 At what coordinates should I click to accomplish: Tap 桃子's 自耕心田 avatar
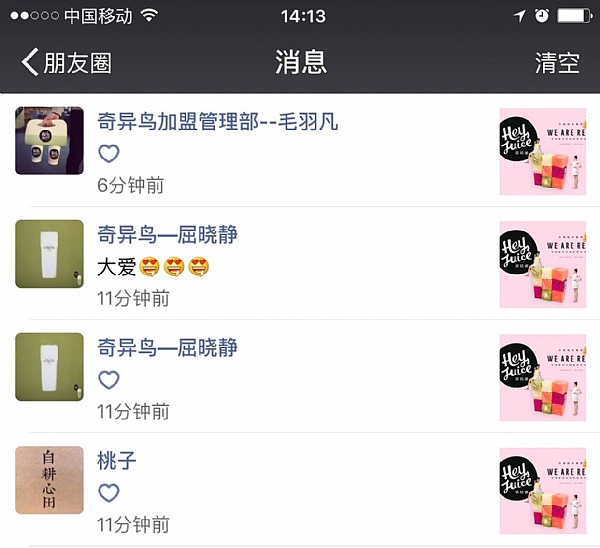click(x=49, y=480)
